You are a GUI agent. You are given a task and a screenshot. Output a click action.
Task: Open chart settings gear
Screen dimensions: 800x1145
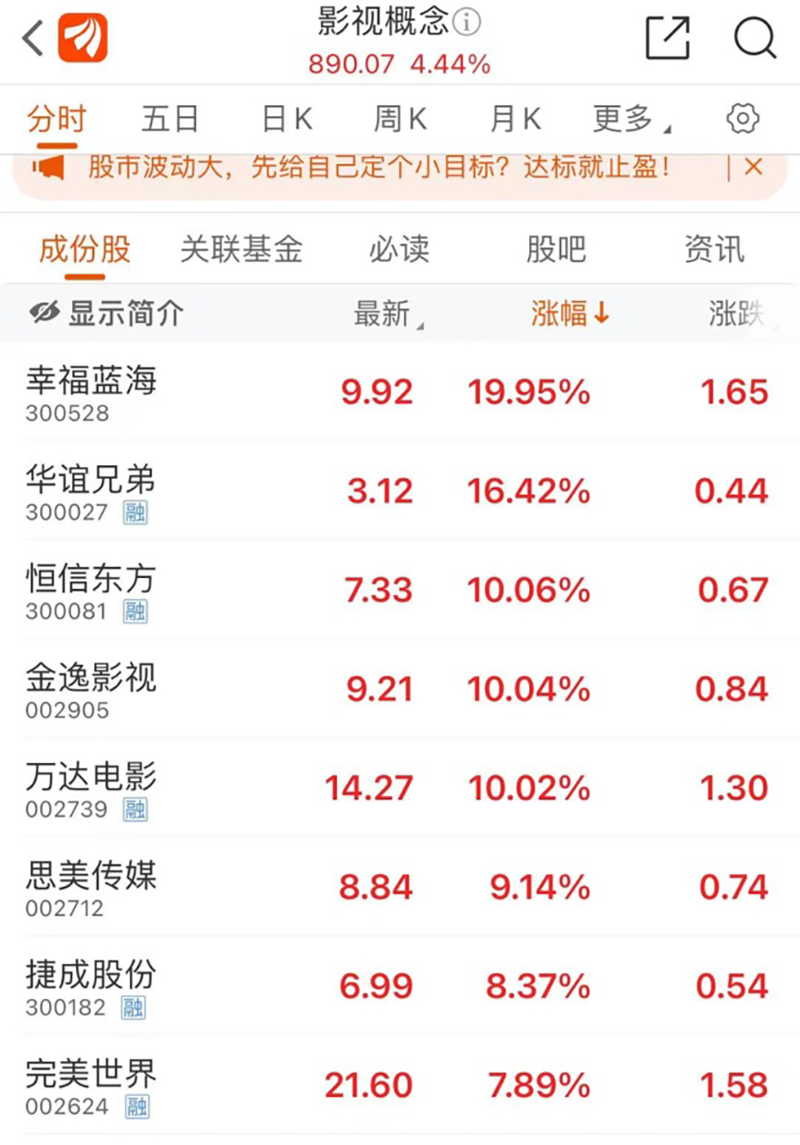pos(742,118)
